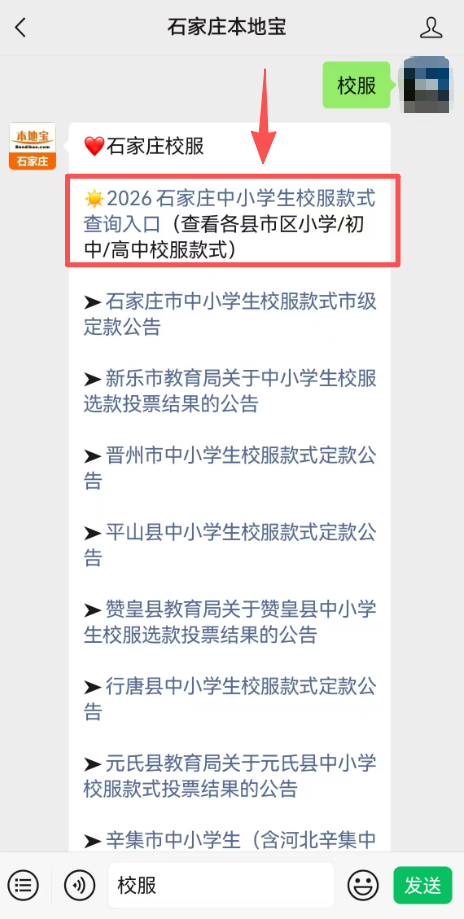Open 晋州市中小学生校服款式定款公告
Screen dimensions: 464x919
click(x=230, y=468)
